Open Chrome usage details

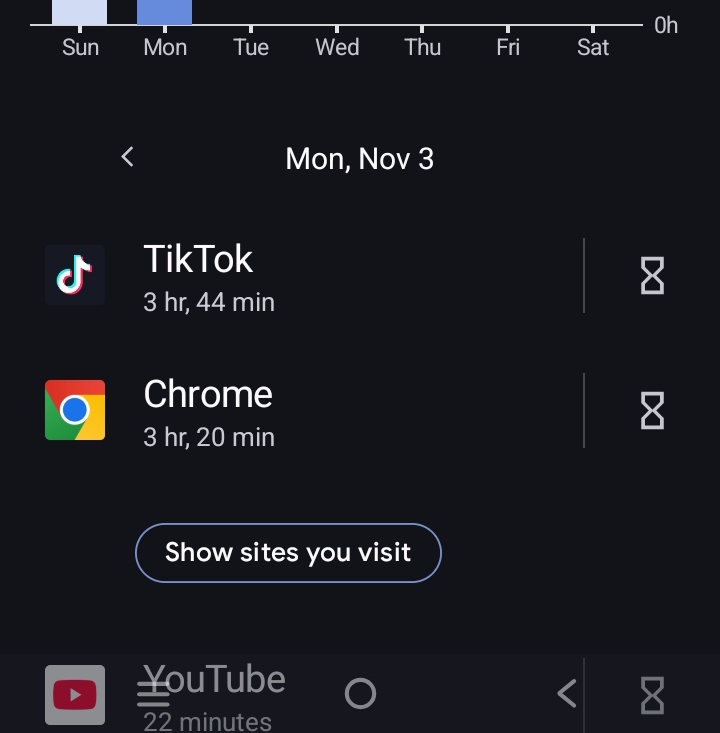coord(300,410)
